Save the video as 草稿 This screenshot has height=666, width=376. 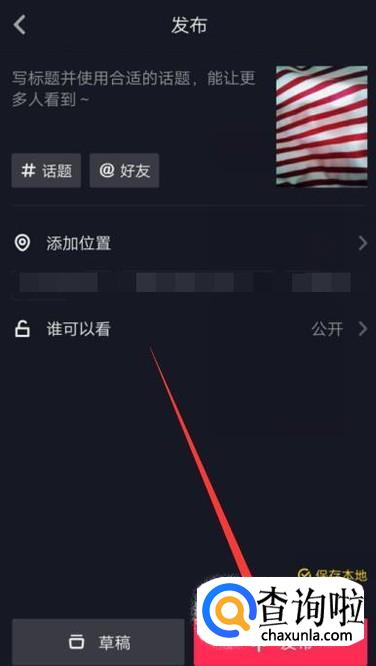[98, 642]
